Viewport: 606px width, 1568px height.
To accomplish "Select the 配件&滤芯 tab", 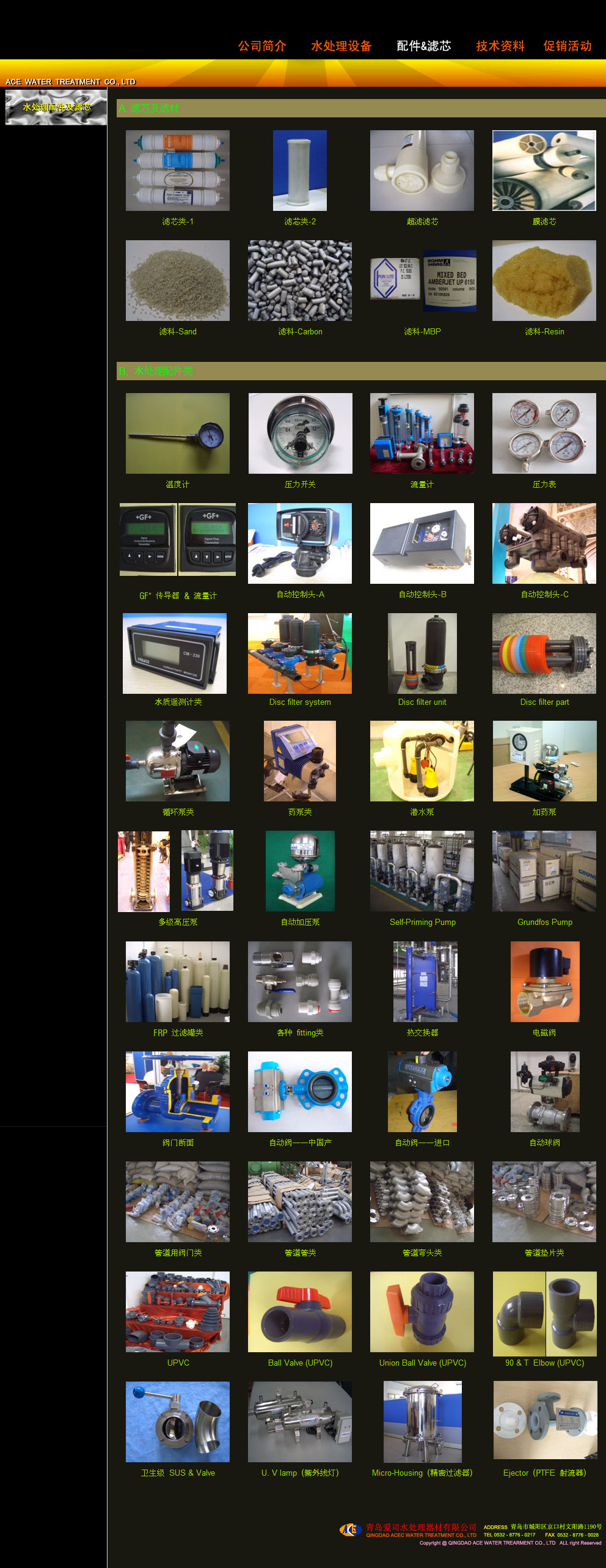I will [x=424, y=46].
